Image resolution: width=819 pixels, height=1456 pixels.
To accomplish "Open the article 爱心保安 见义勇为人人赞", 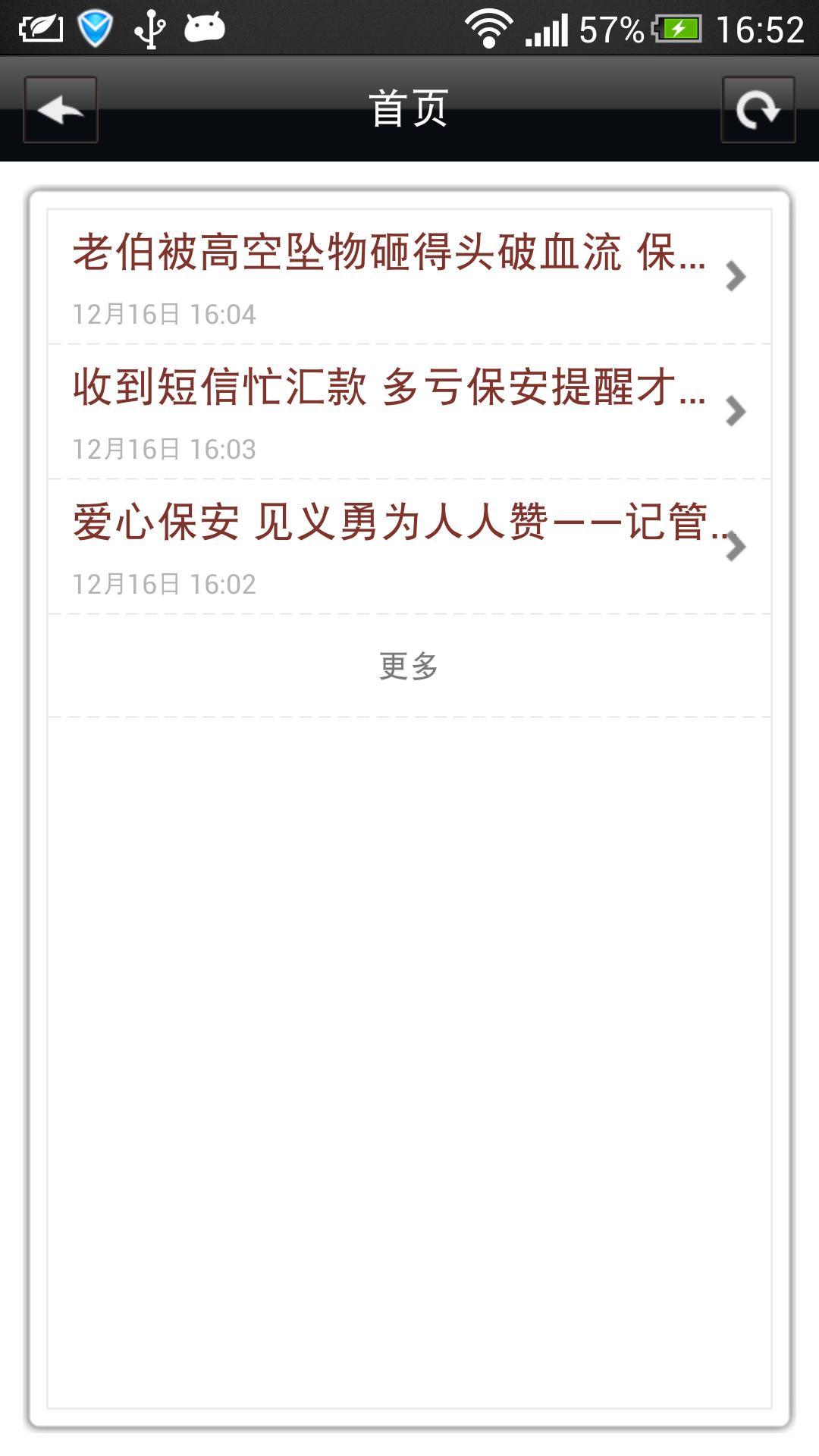I will tap(409, 547).
